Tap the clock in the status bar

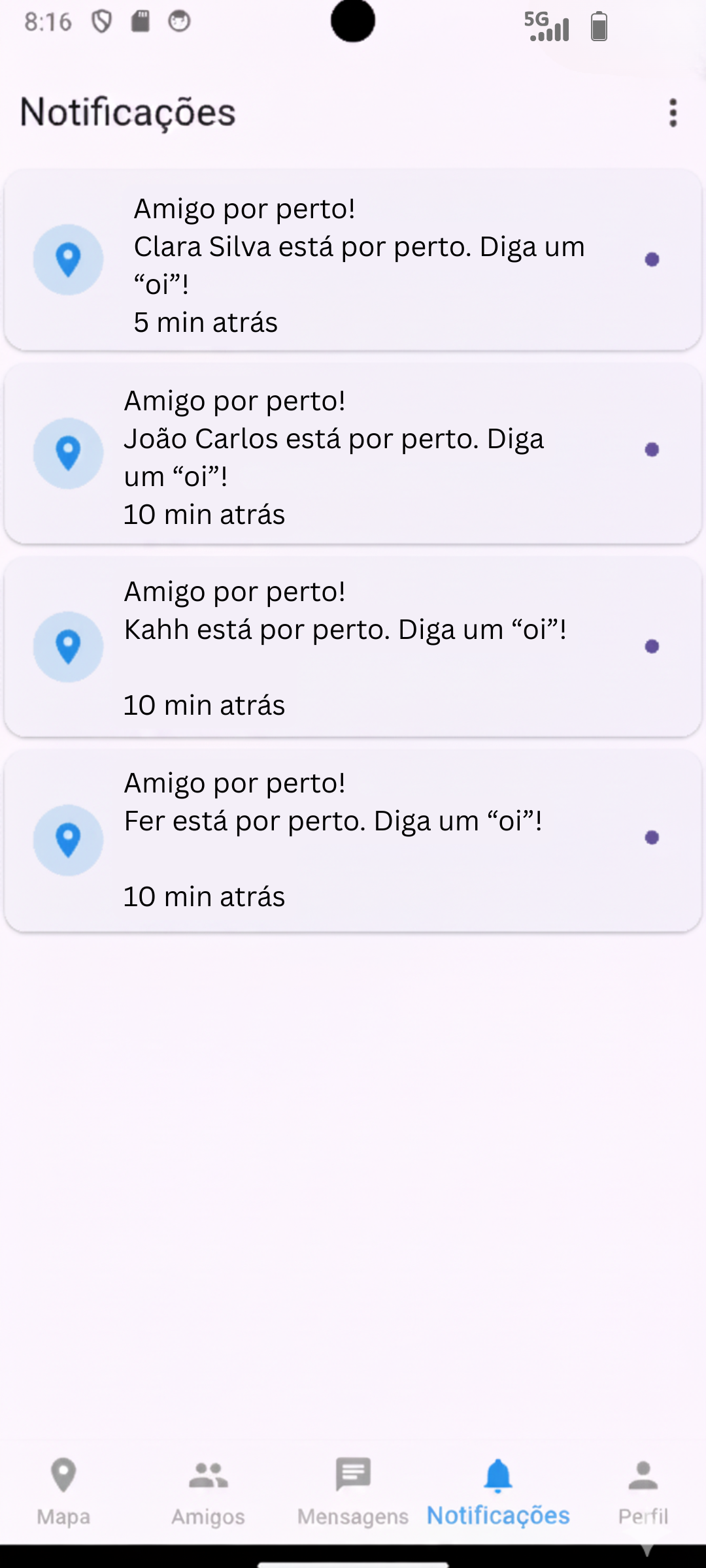(x=46, y=22)
